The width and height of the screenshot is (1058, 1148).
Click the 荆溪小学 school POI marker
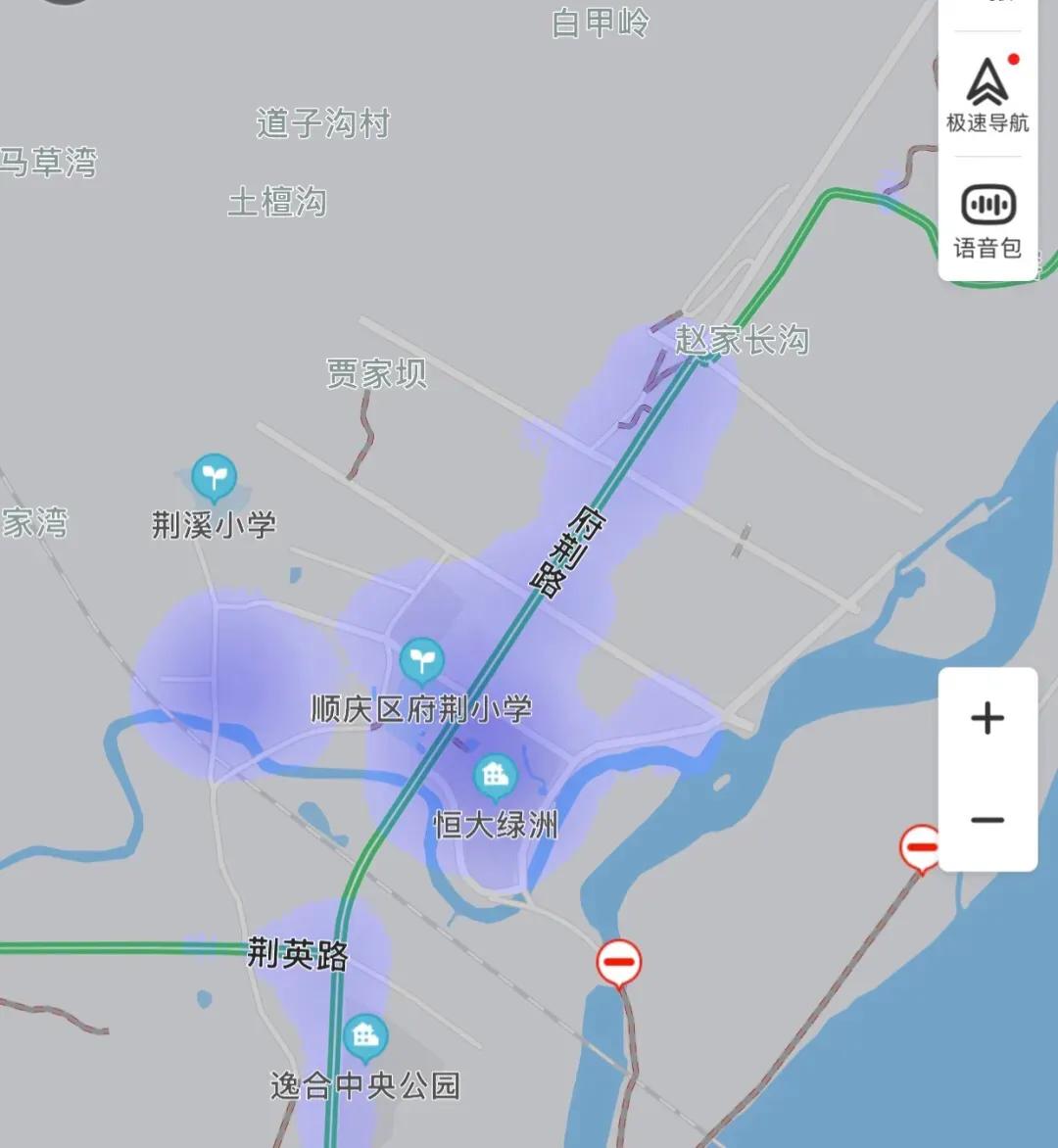(214, 479)
